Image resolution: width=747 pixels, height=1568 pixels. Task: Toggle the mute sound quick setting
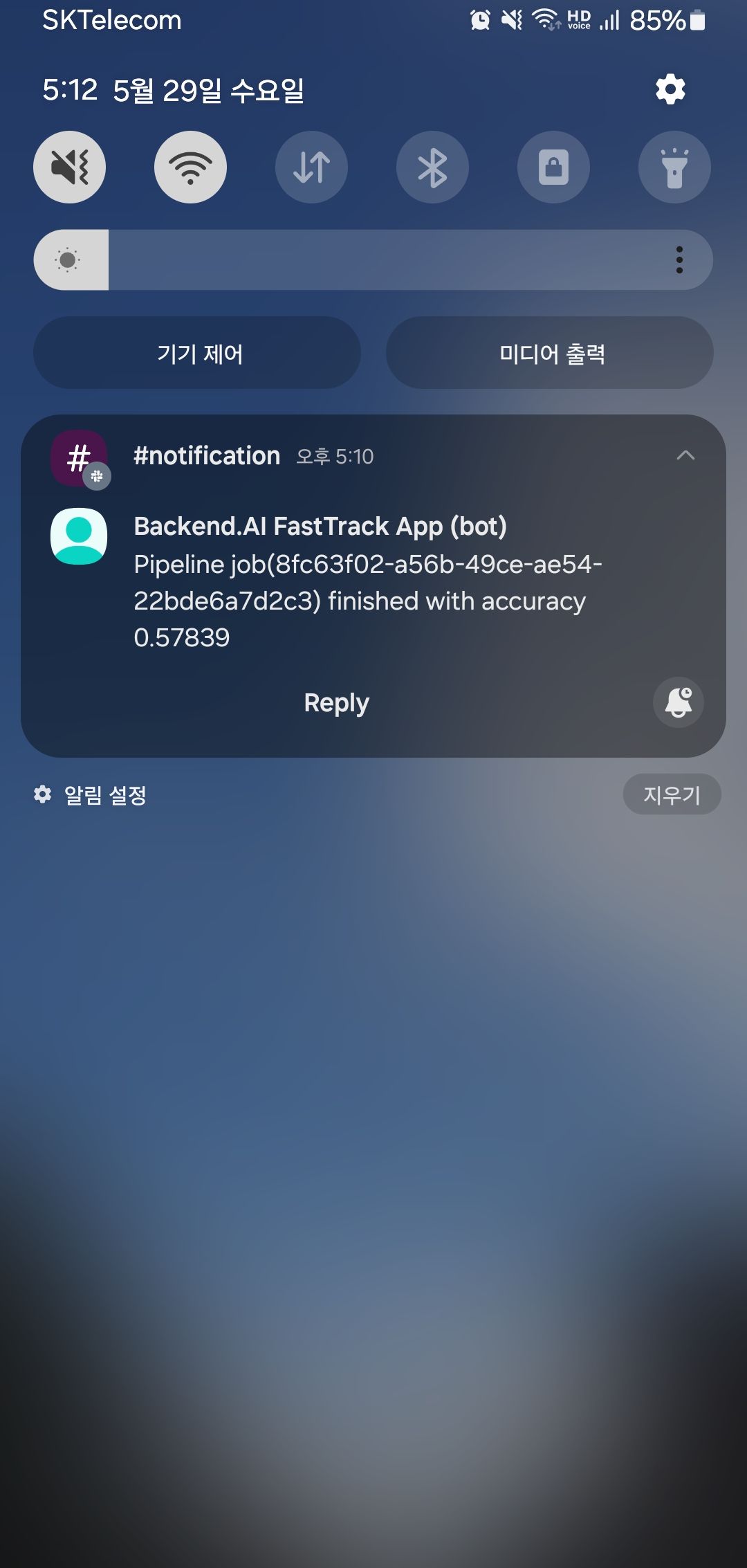point(69,167)
